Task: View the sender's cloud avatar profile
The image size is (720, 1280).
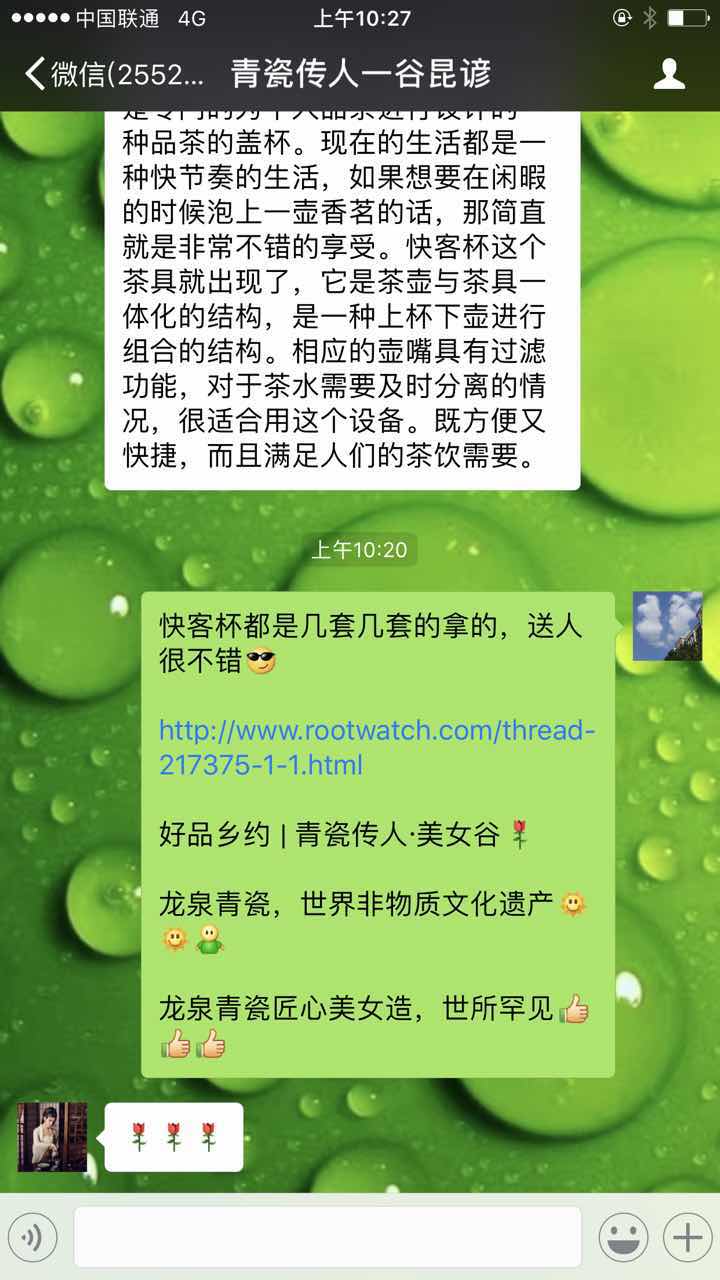Action: (x=667, y=626)
